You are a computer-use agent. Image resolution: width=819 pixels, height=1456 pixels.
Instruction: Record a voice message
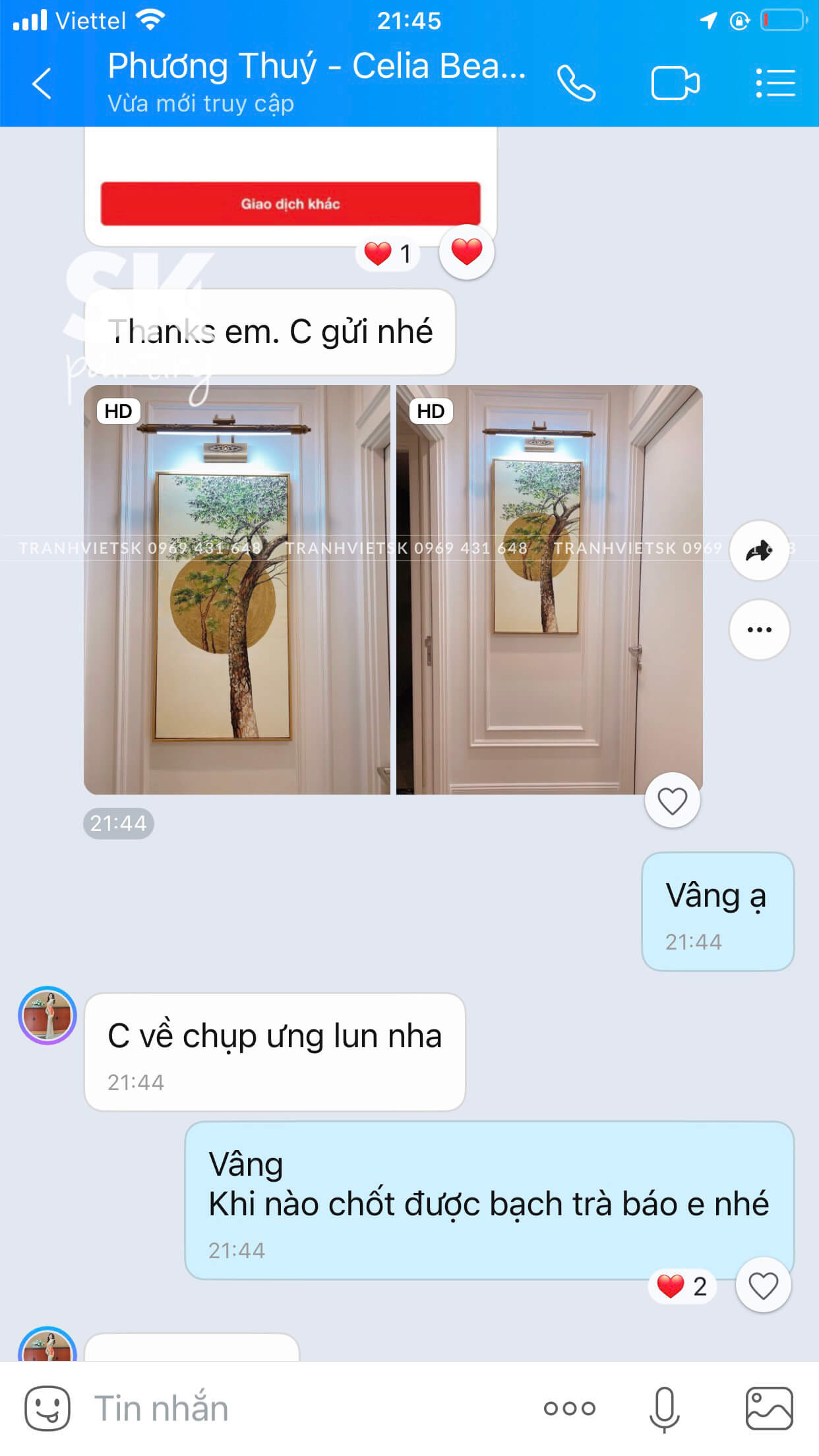pos(664,1409)
